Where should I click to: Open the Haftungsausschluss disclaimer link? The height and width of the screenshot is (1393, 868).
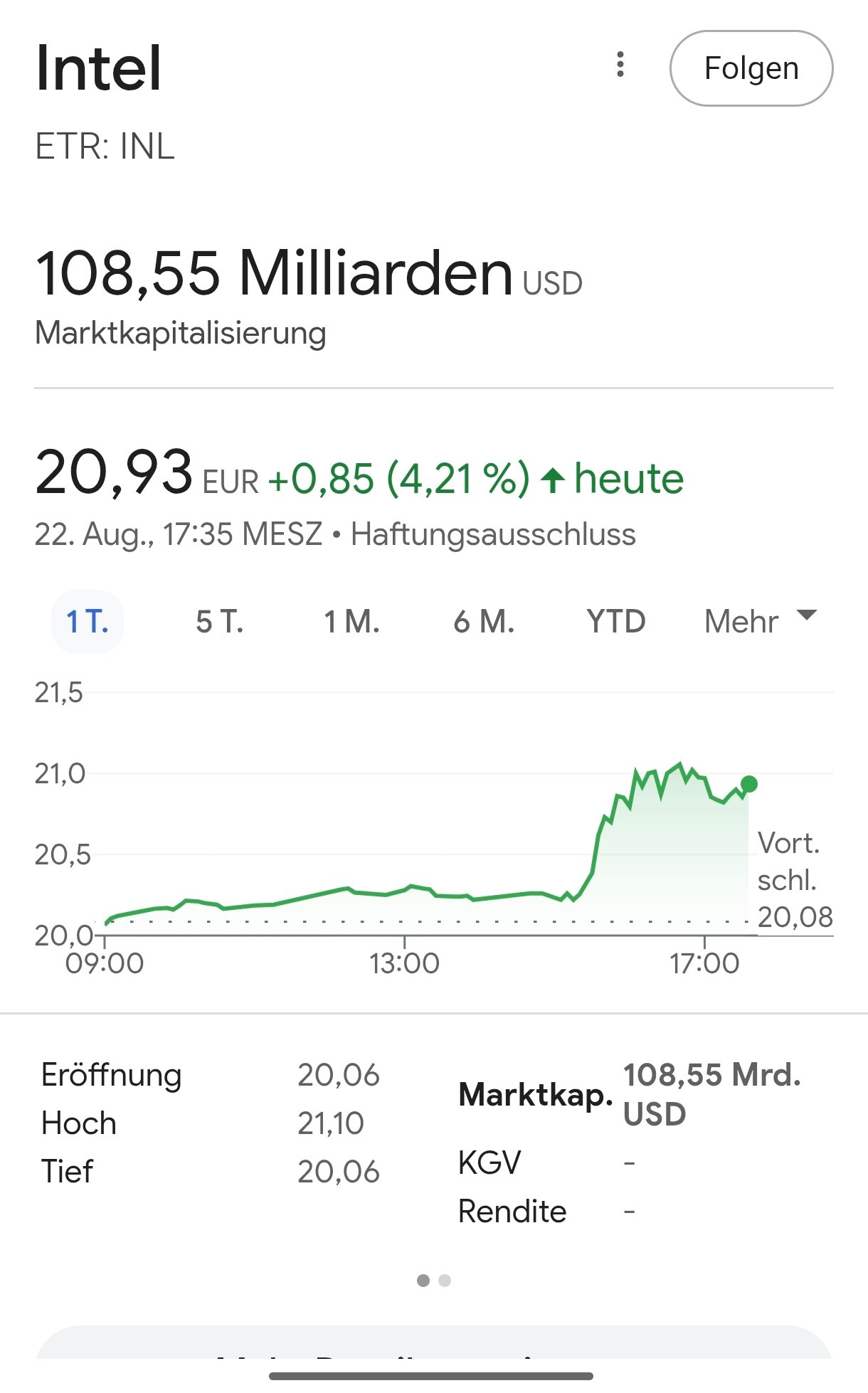click(x=493, y=534)
